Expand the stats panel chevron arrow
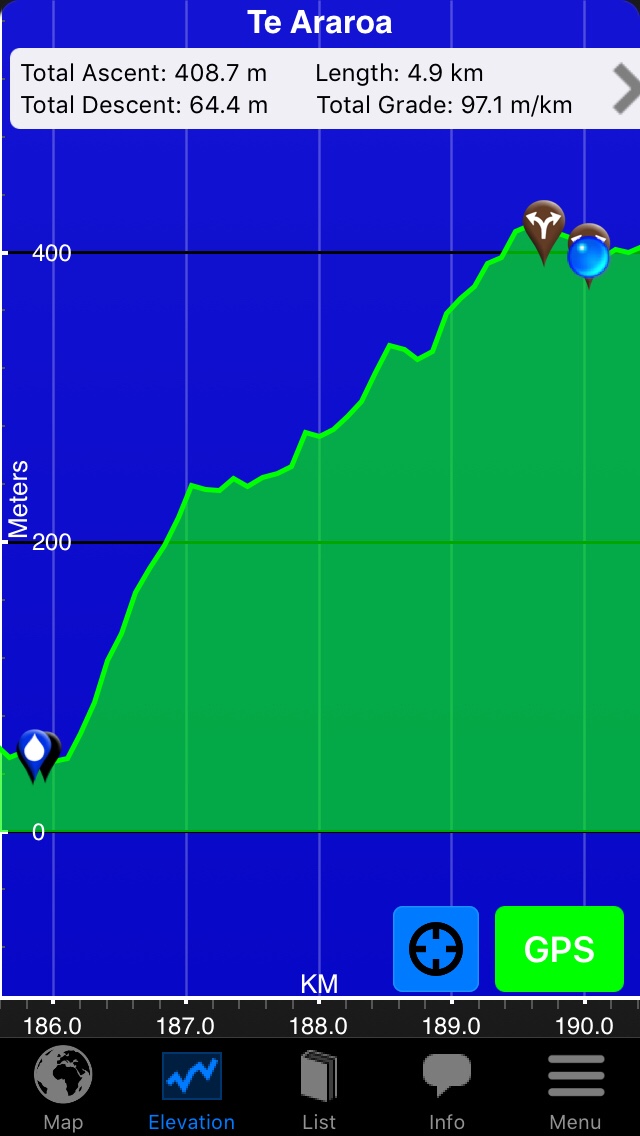The height and width of the screenshot is (1136, 640). (x=625, y=90)
